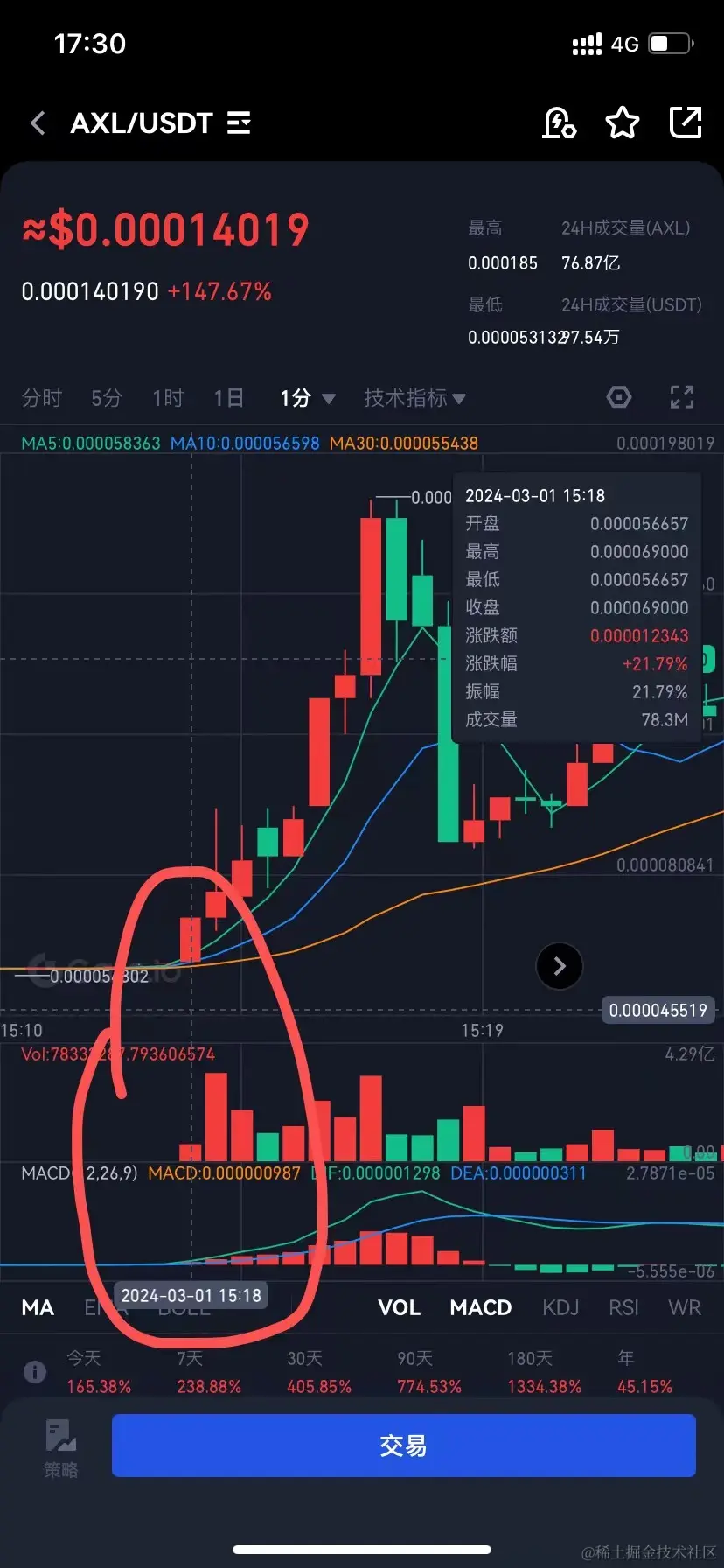
Task: Add AXL/USDT to favorites
Action: [623, 123]
